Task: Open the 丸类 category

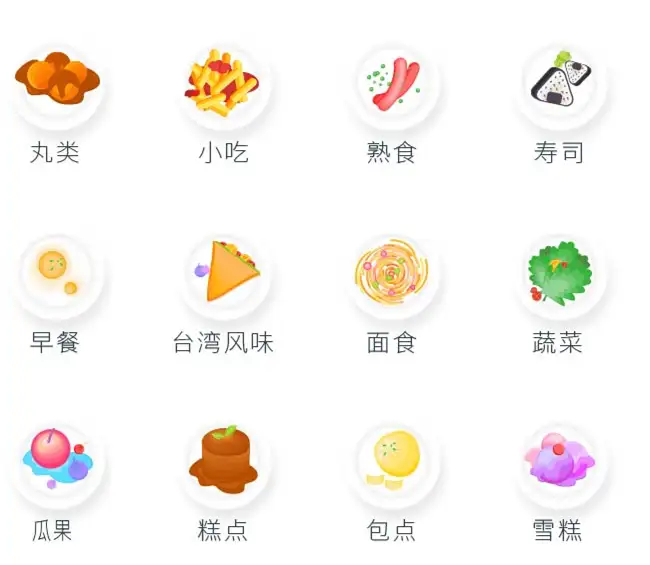Action: 56,85
